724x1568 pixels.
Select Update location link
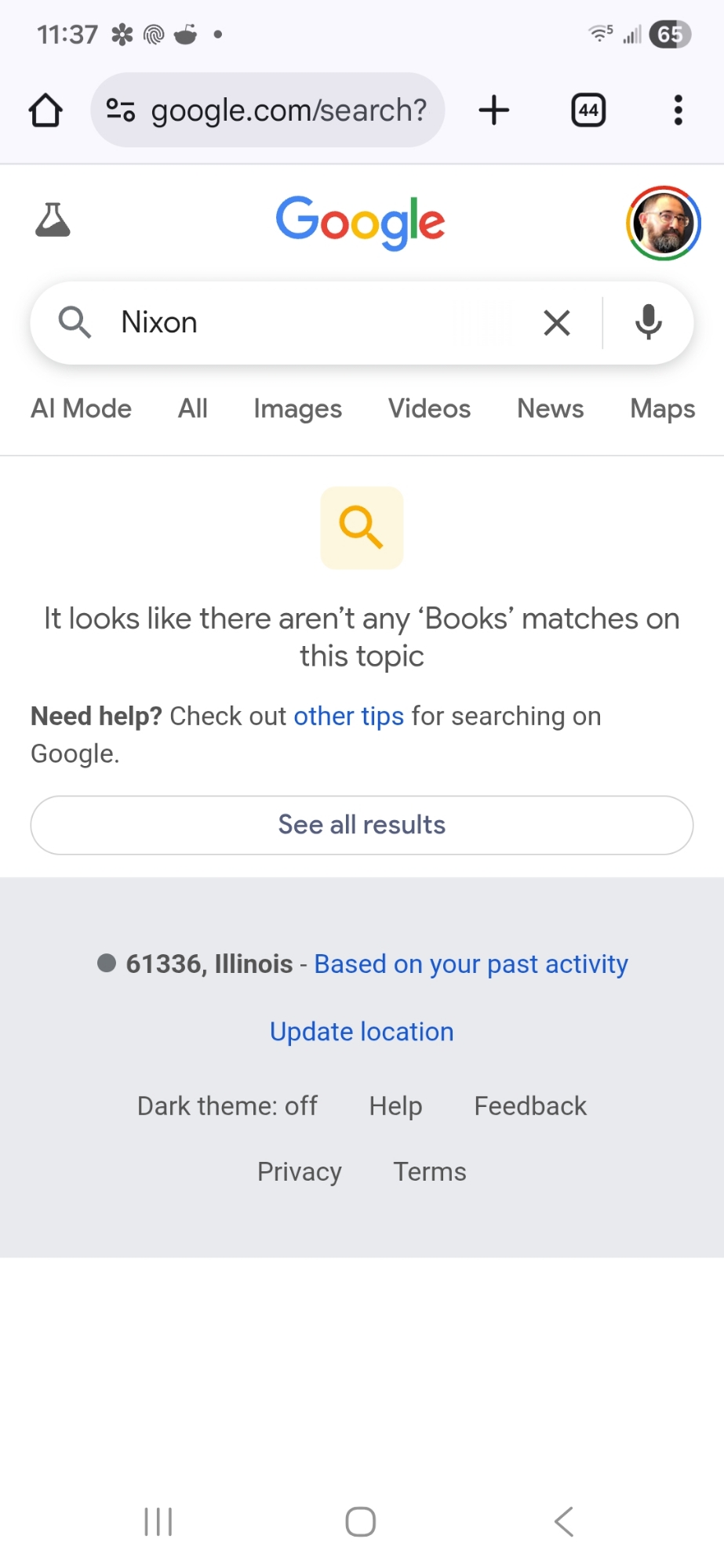[362, 1032]
